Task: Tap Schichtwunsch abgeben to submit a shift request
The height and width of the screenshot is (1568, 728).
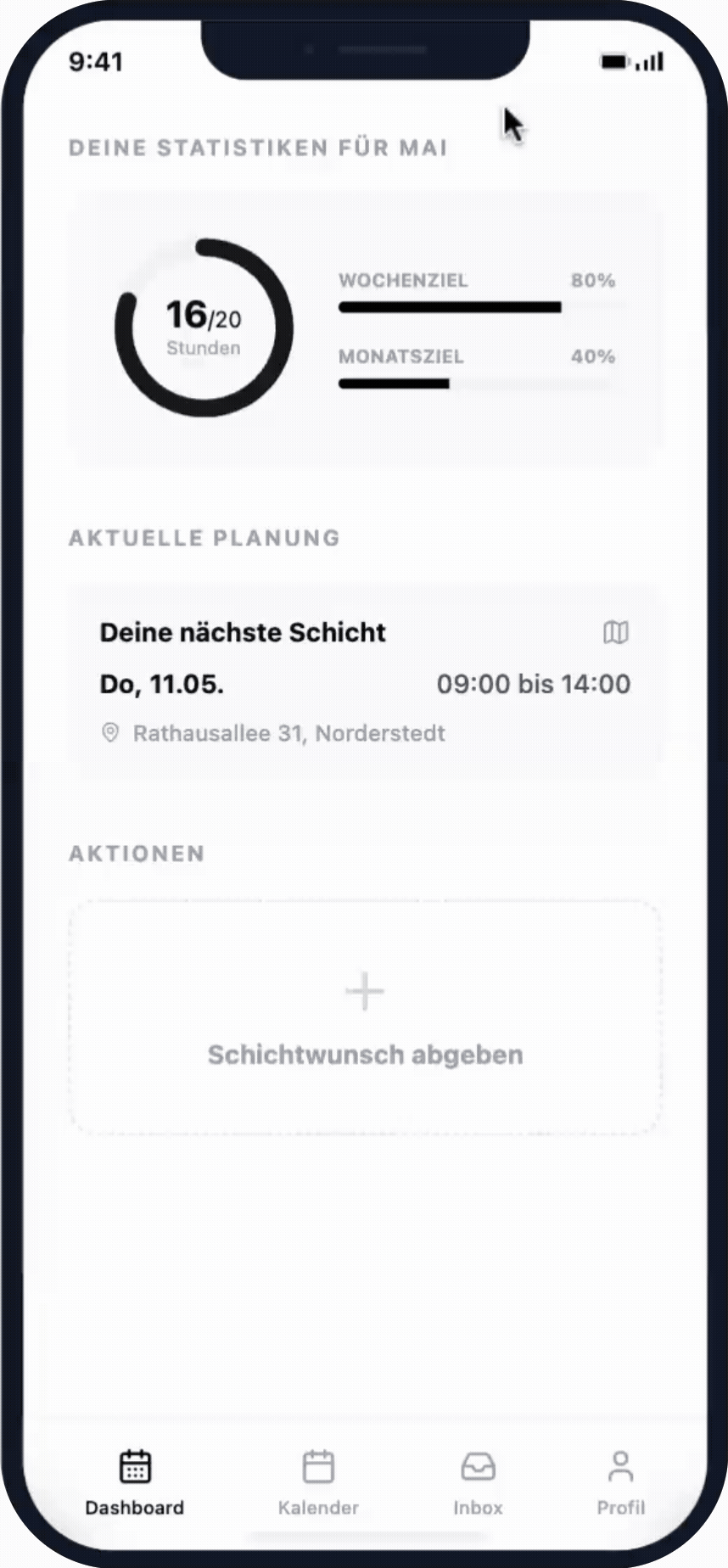Action: [x=365, y=1016]
